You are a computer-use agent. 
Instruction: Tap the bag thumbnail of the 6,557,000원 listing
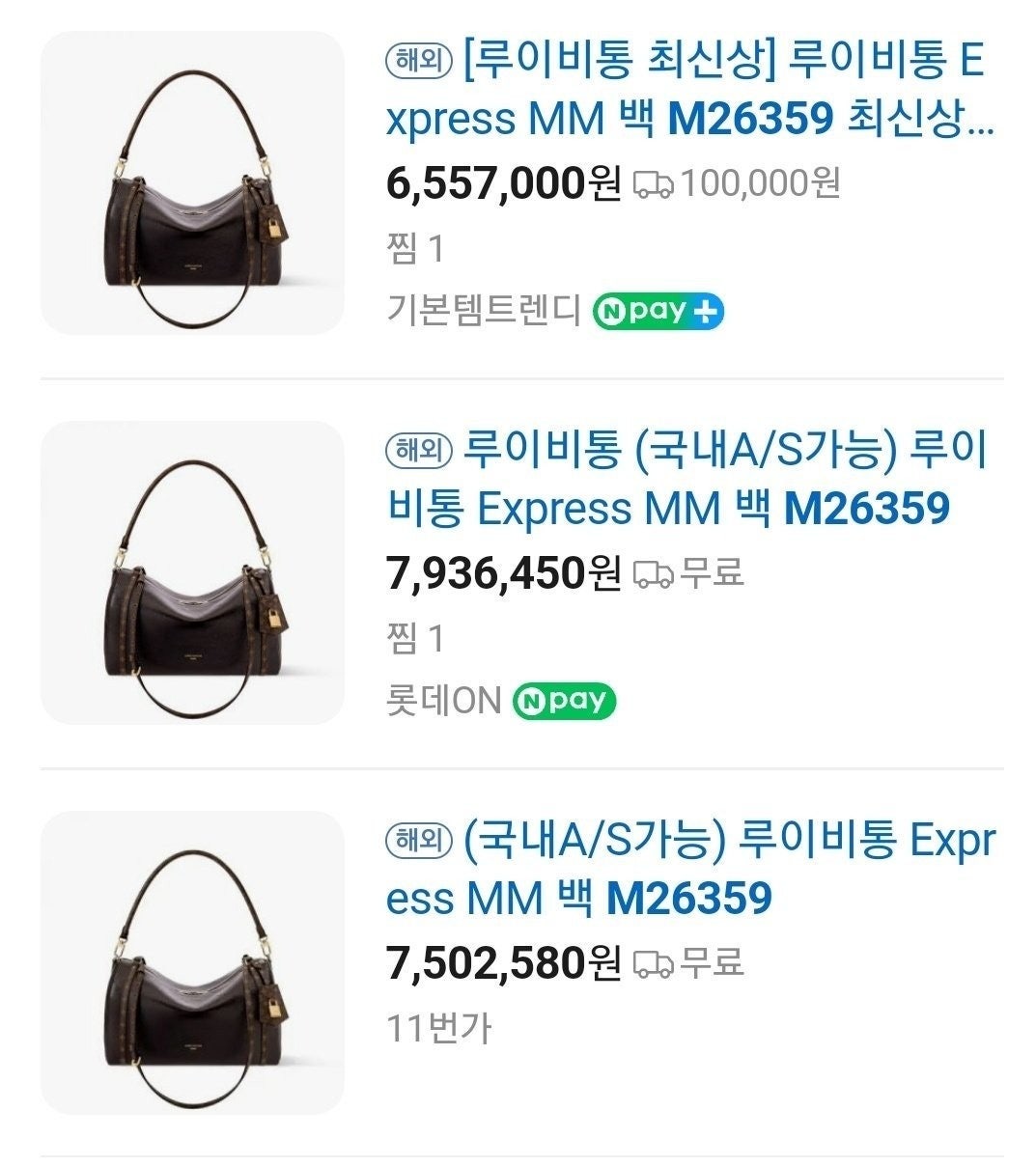tap(192, 183)
